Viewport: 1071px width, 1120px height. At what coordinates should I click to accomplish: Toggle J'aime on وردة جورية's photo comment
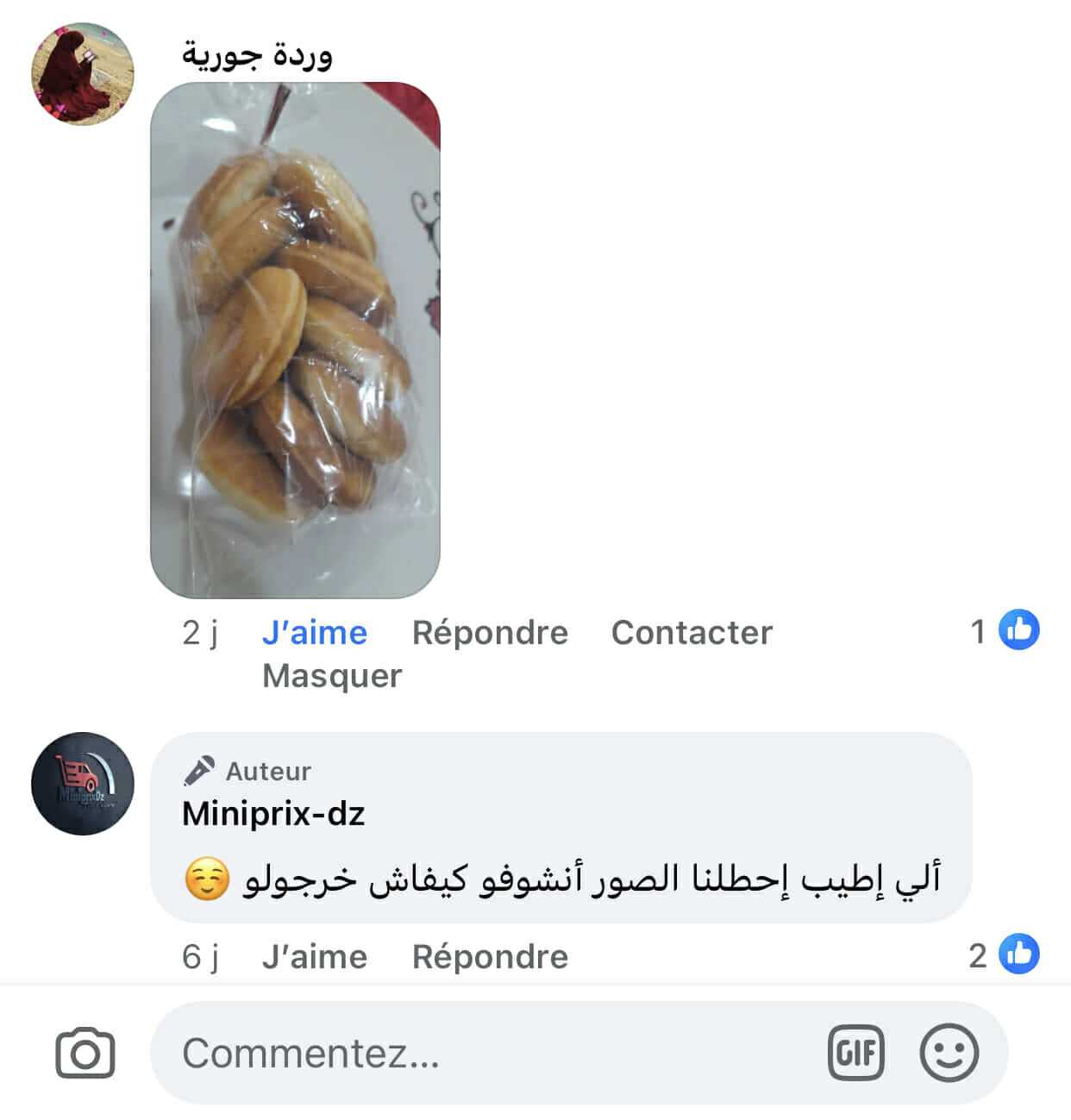point(315,633)
